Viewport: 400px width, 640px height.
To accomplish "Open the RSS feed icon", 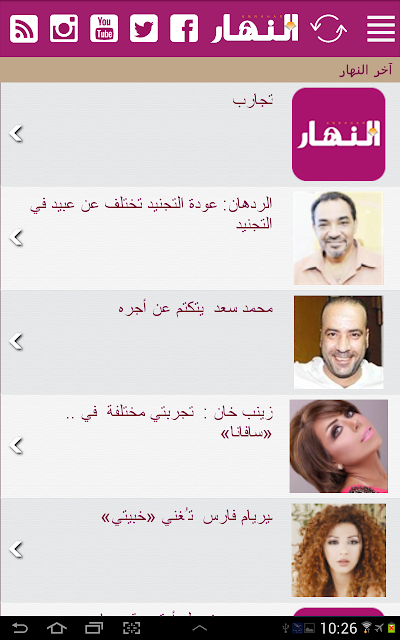I will (24, 29).
